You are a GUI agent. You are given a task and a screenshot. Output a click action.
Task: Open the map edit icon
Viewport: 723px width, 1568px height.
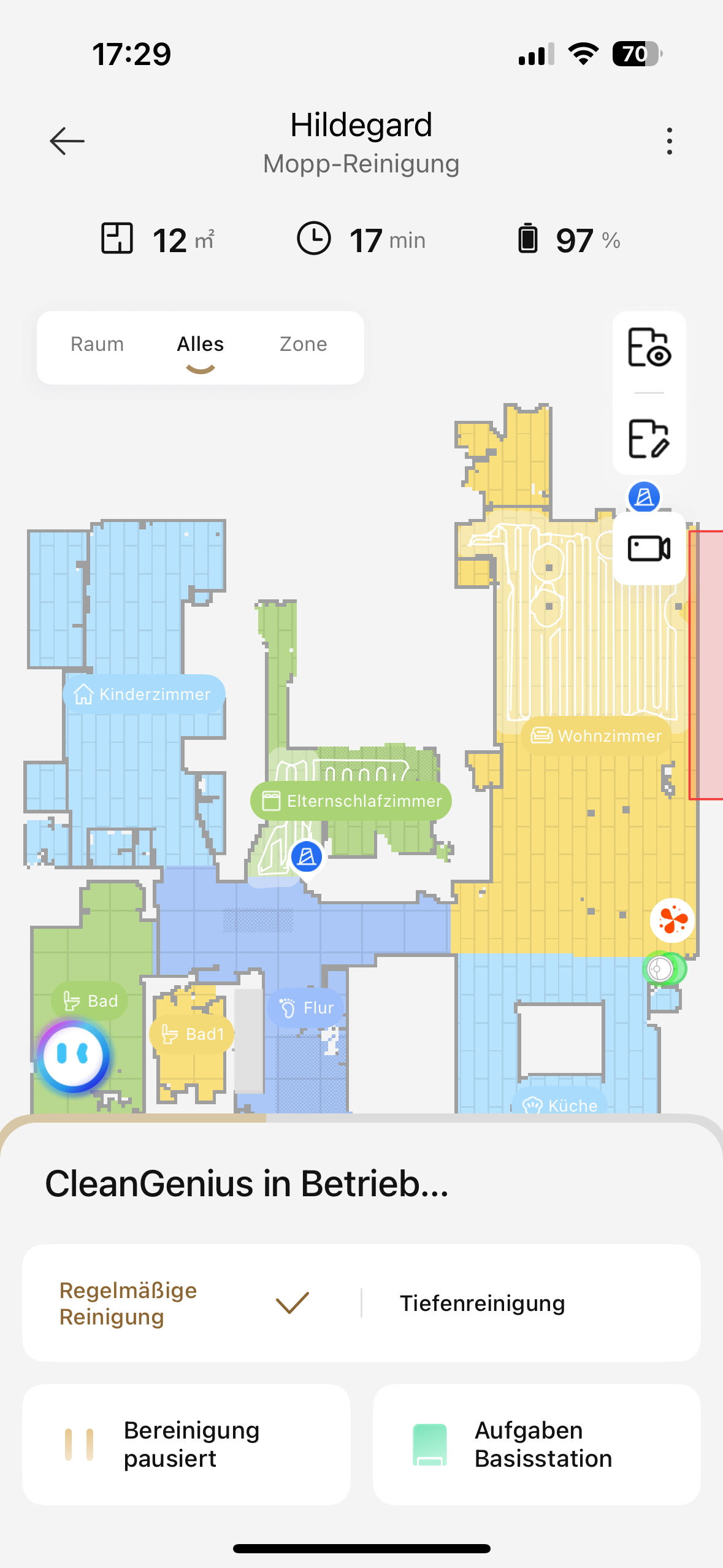click(x=649, y=439)
